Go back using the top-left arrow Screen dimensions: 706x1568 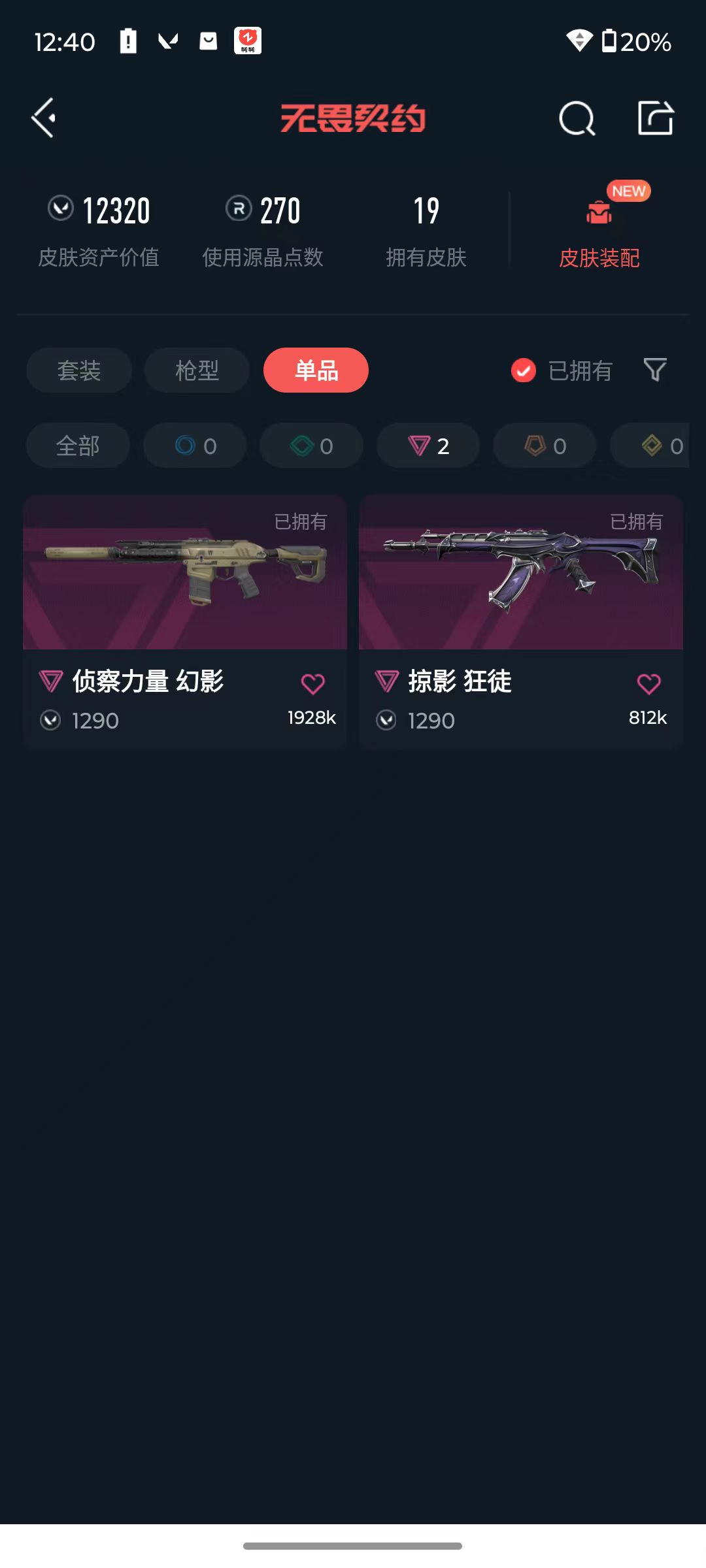tap(44, 118)
